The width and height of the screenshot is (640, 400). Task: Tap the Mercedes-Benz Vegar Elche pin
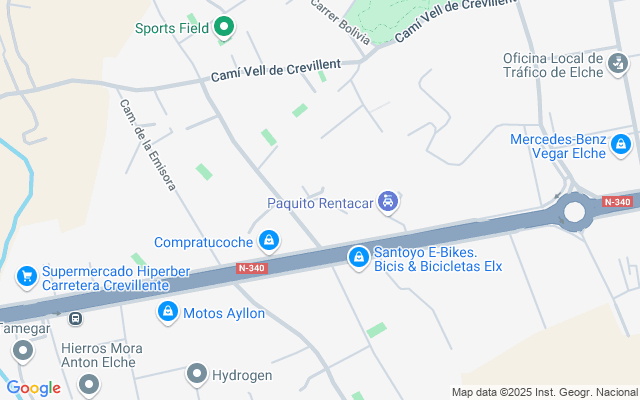[x=621, y=145]
